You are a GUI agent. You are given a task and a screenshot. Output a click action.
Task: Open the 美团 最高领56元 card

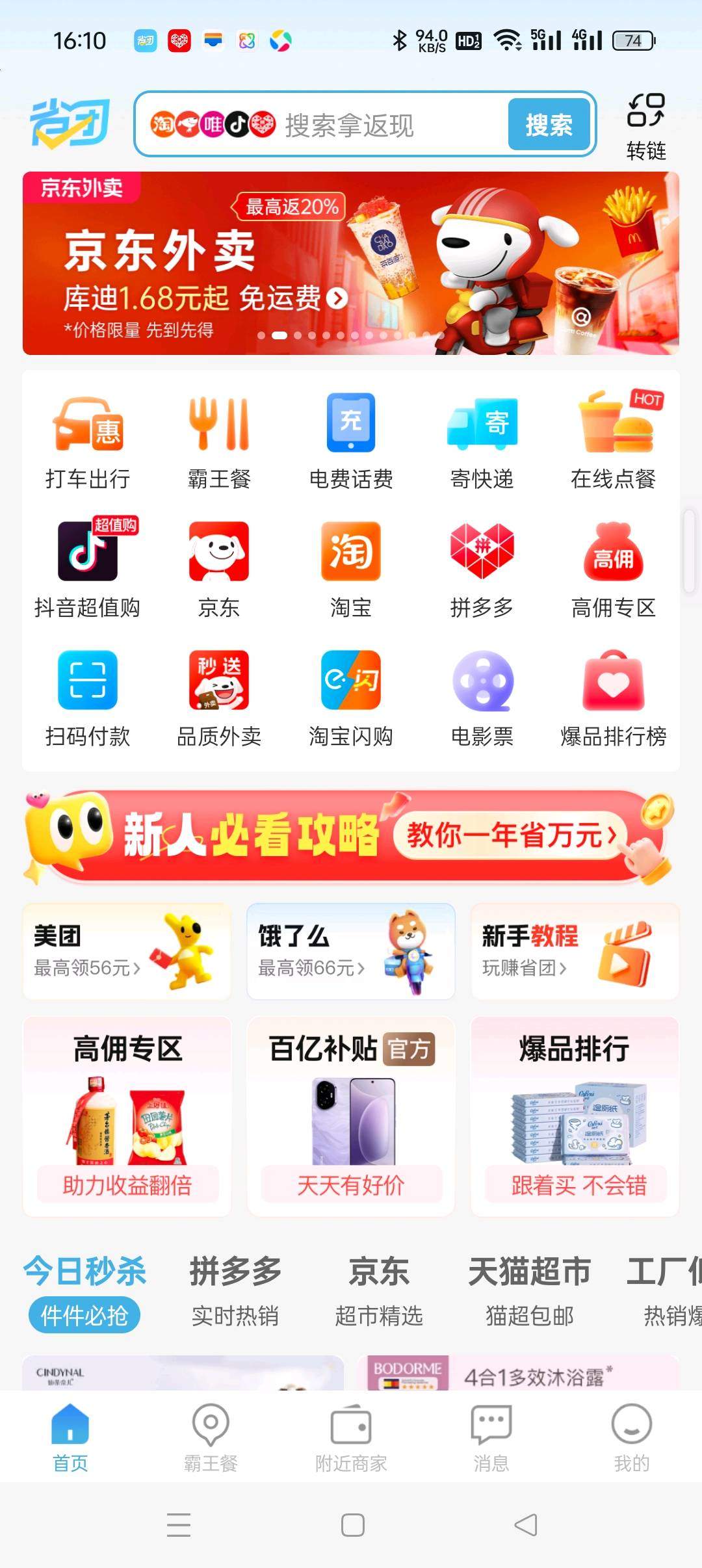pyautogui.click(x=127, y=951)
